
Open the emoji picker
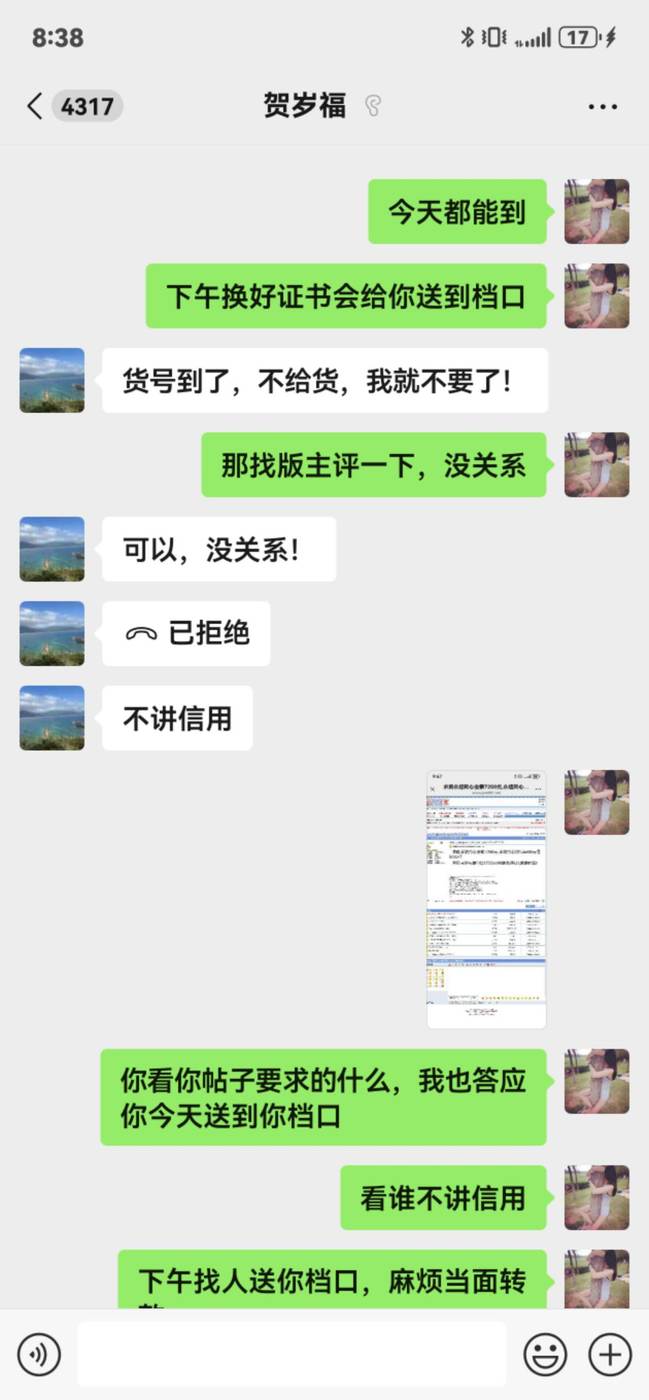pyautogui.click(x=545, y=1355)
